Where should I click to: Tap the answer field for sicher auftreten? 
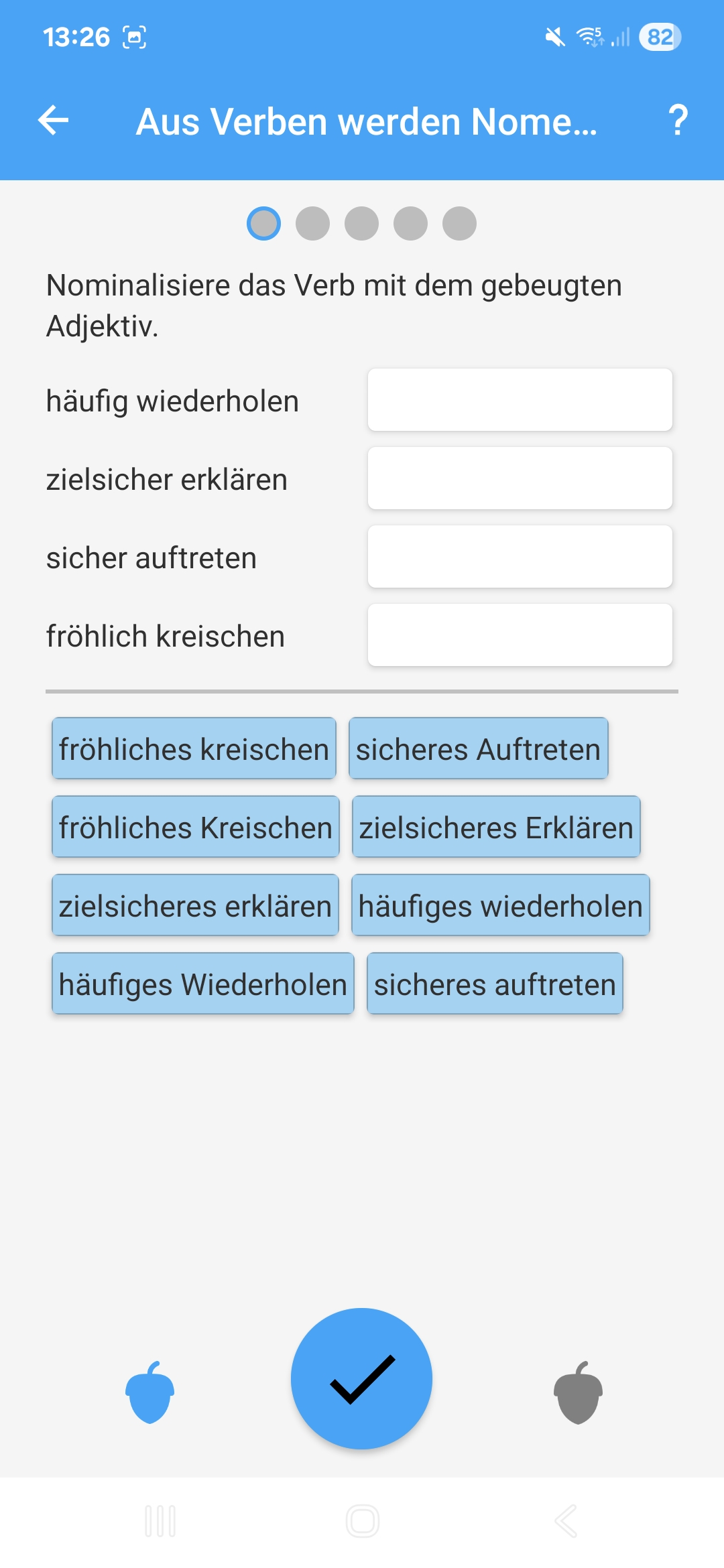click(520, 557)
